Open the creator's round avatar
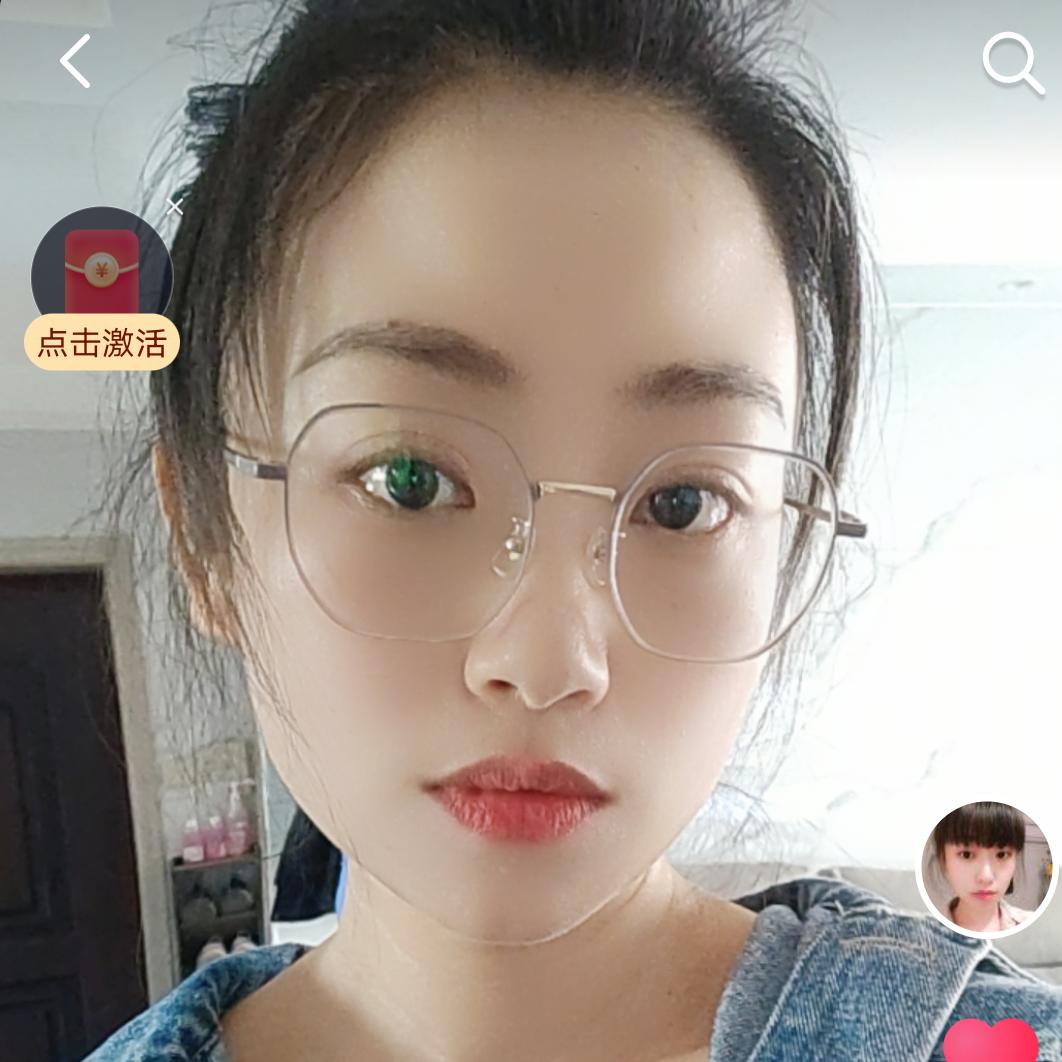Viewport: 1062px width, 1062px height. 987,868
